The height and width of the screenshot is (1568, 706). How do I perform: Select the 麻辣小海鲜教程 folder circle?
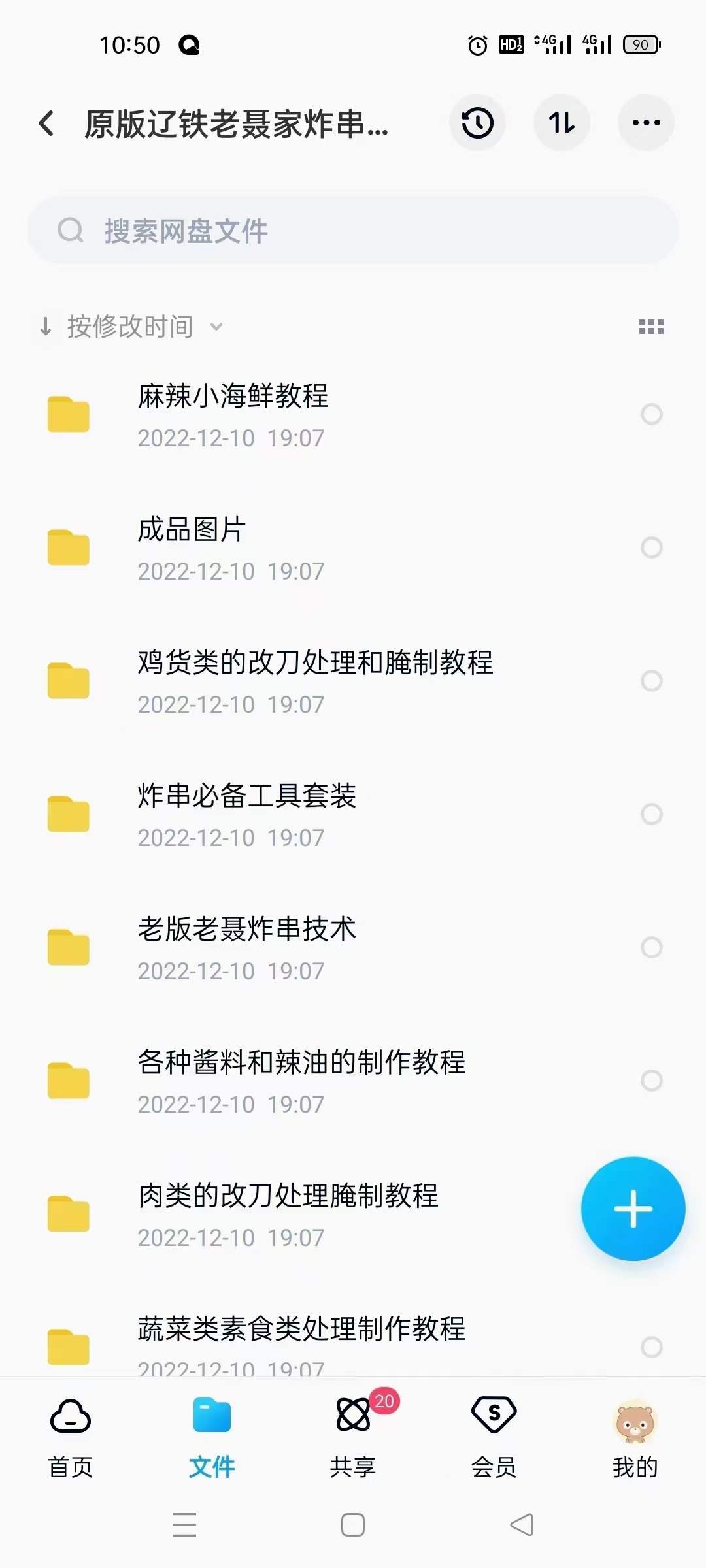point(652,414)
